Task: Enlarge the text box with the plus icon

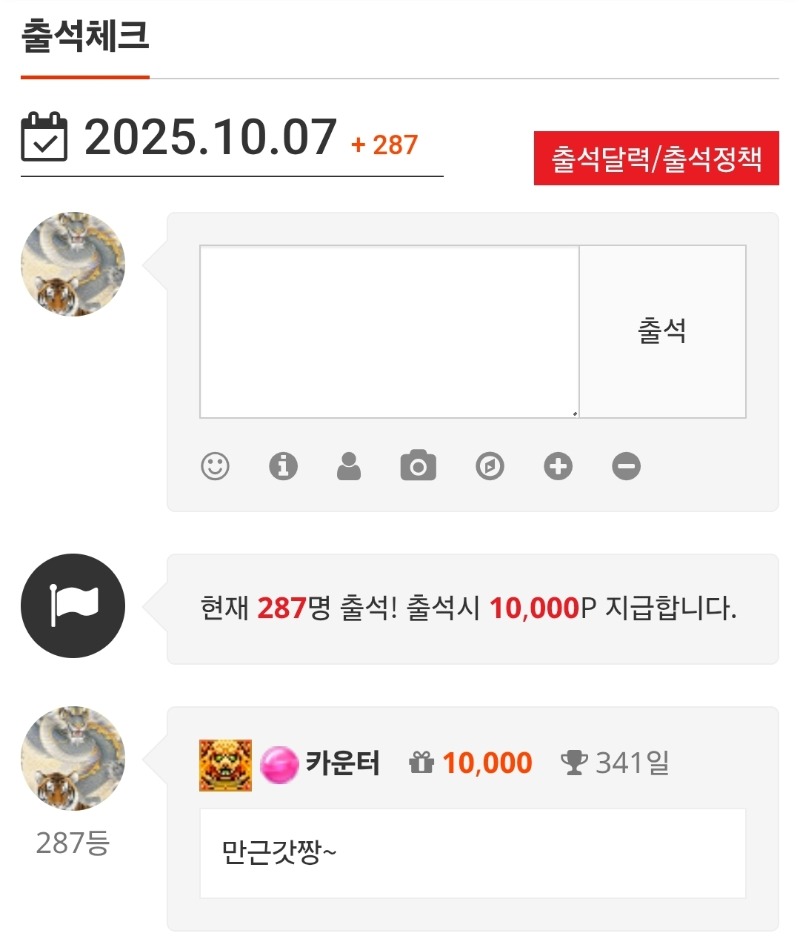Action: (558, 466)
